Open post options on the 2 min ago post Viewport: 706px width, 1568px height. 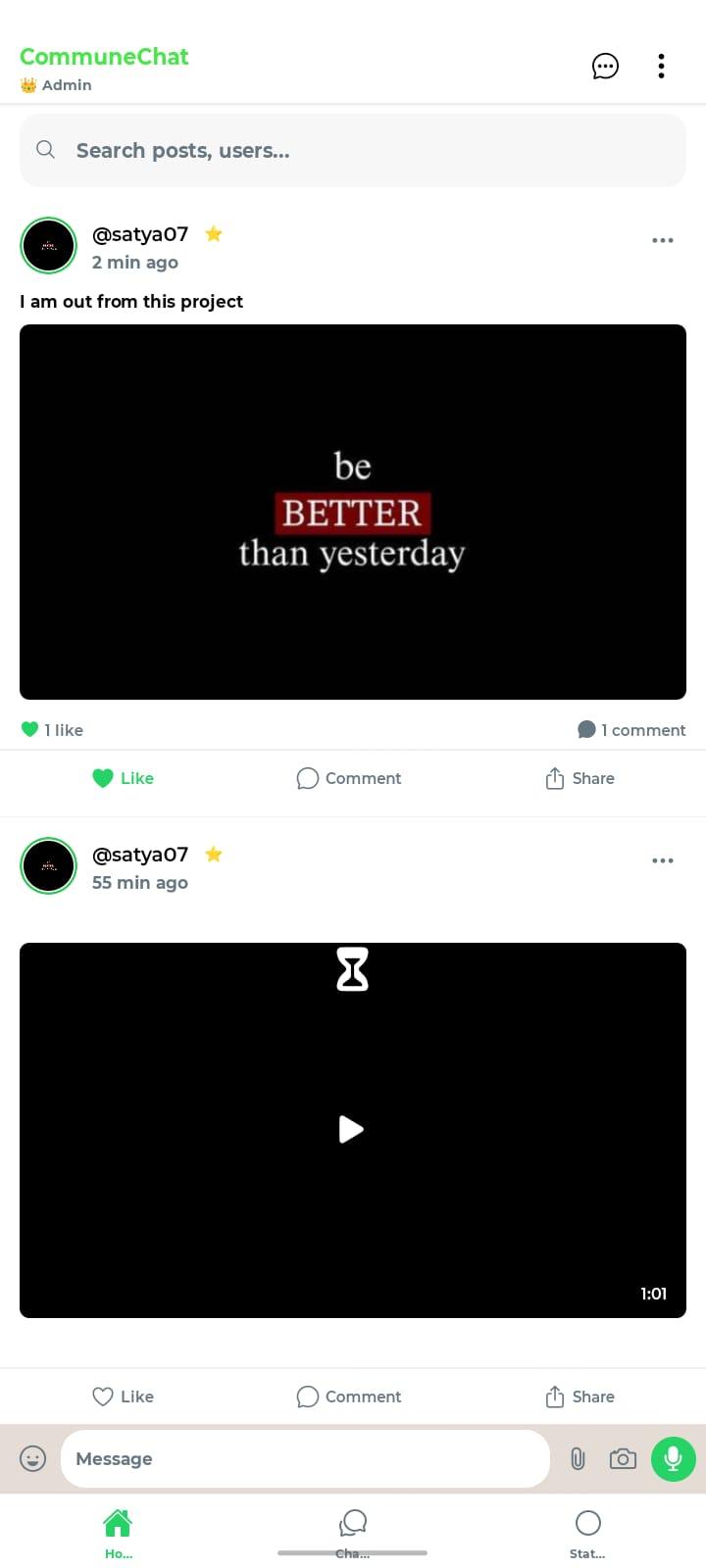pos(662,240)
